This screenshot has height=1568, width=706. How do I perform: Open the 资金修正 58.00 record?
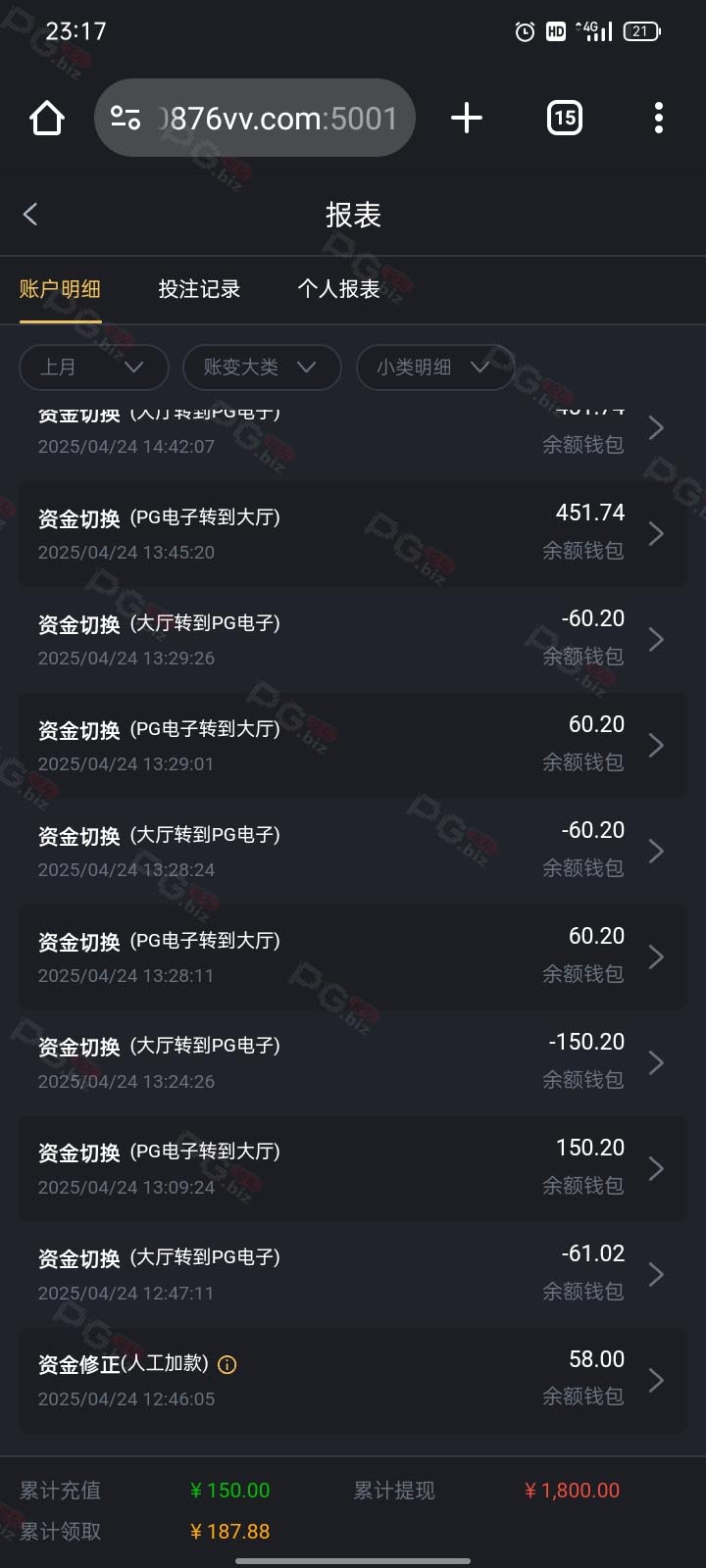click(352, 1380)
